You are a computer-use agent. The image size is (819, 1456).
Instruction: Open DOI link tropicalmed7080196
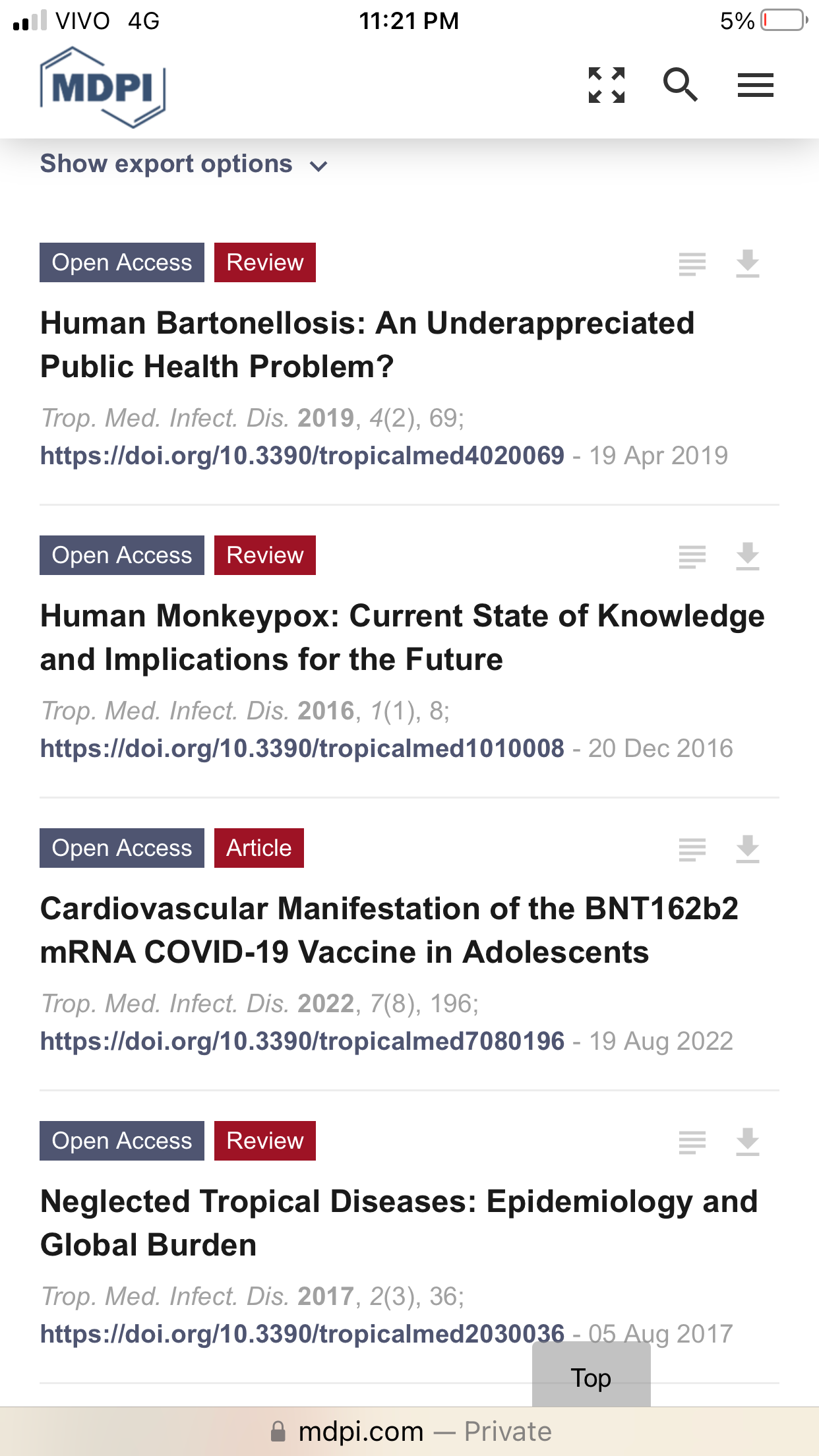302,1041
